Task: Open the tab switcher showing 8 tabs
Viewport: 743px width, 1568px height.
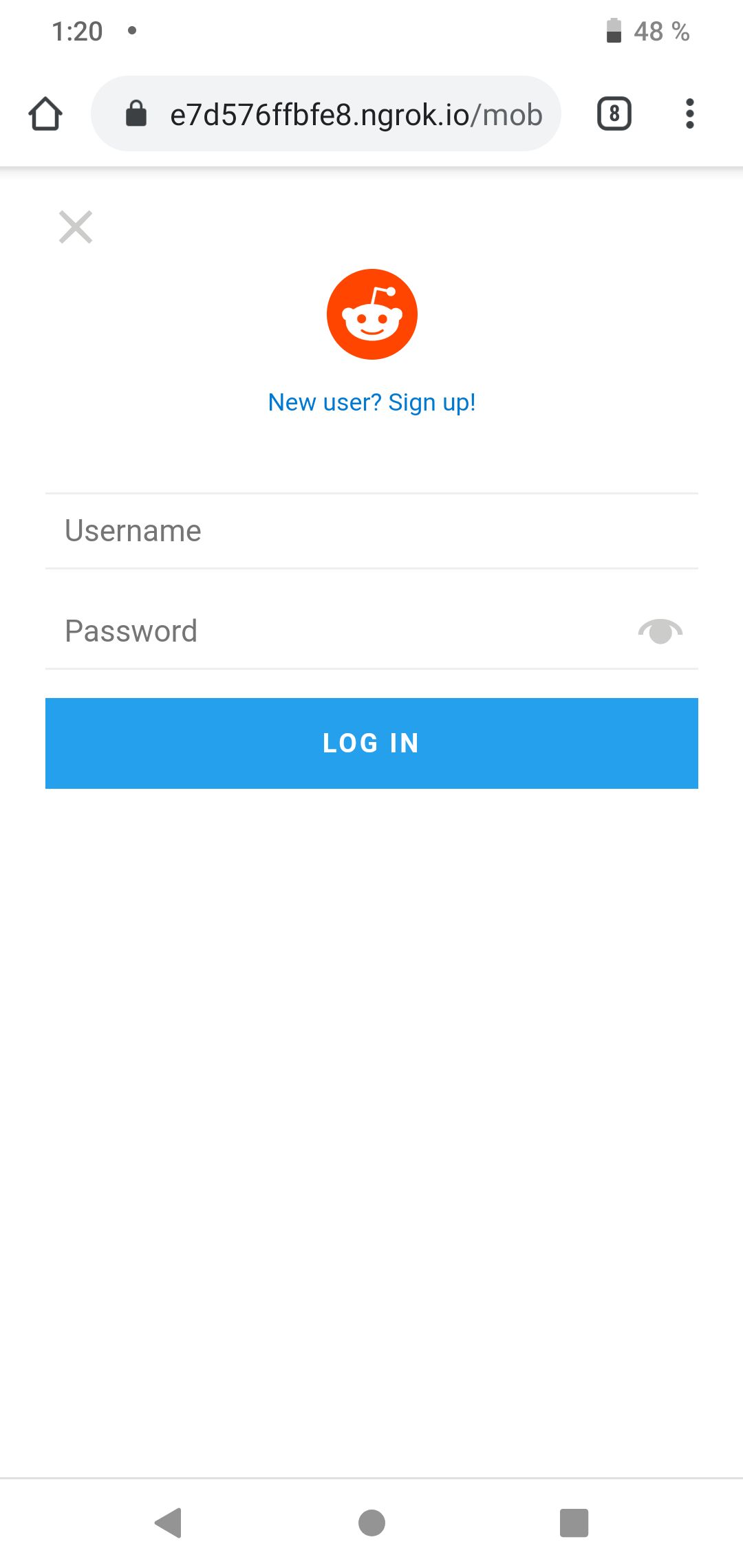Action: (x=614, y=113)
